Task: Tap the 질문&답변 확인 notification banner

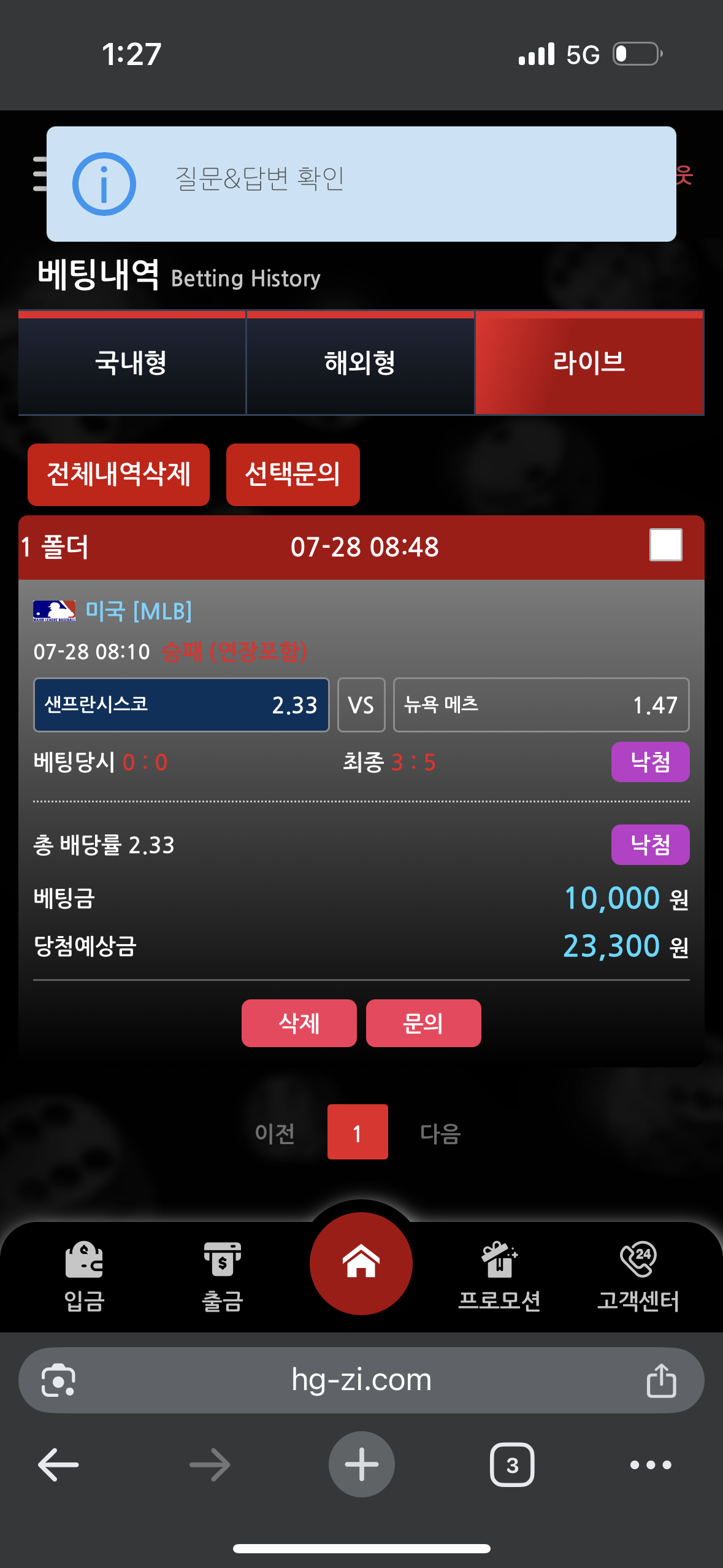Action: 361,184
